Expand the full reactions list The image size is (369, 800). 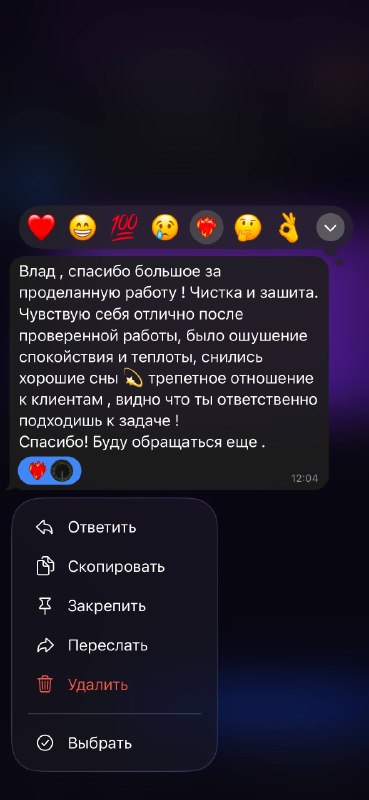pos(331,228)
